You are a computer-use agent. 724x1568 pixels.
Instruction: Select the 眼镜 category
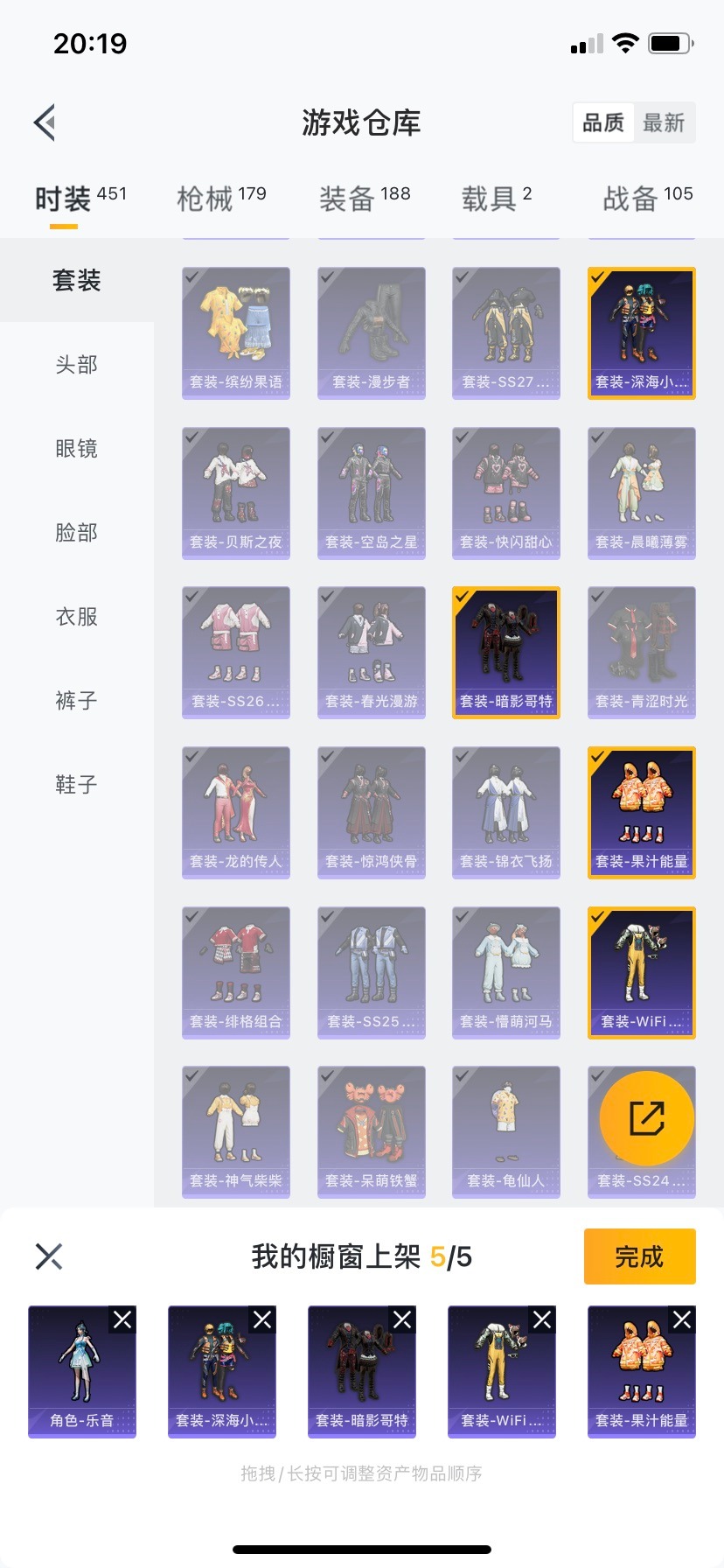coord(77,448)
